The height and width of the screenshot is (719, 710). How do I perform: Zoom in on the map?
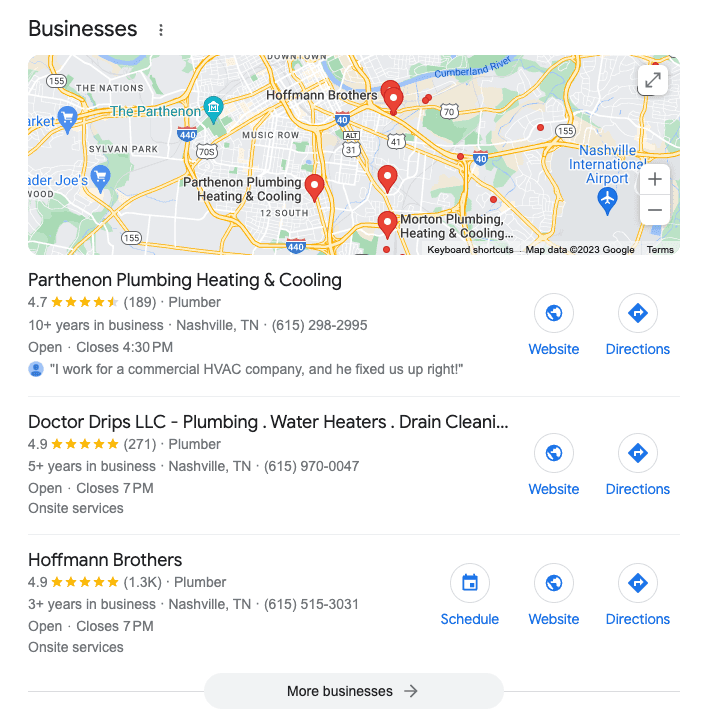654,180
